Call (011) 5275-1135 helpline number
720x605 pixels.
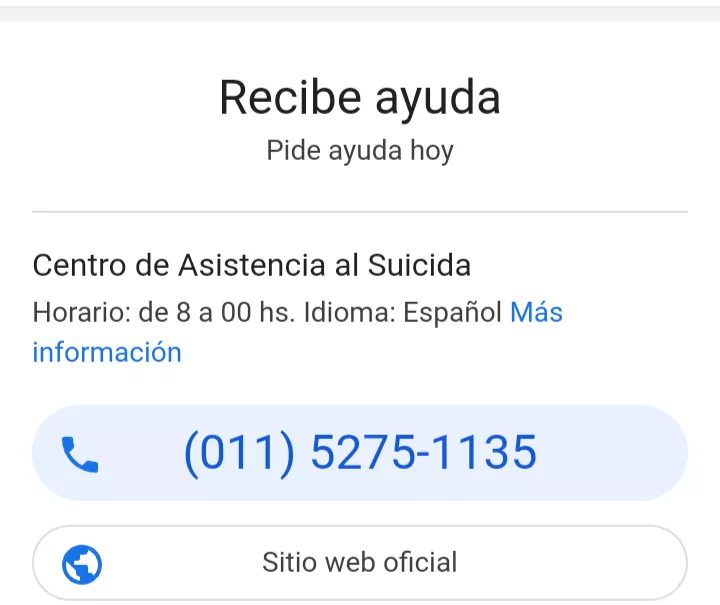360,453
